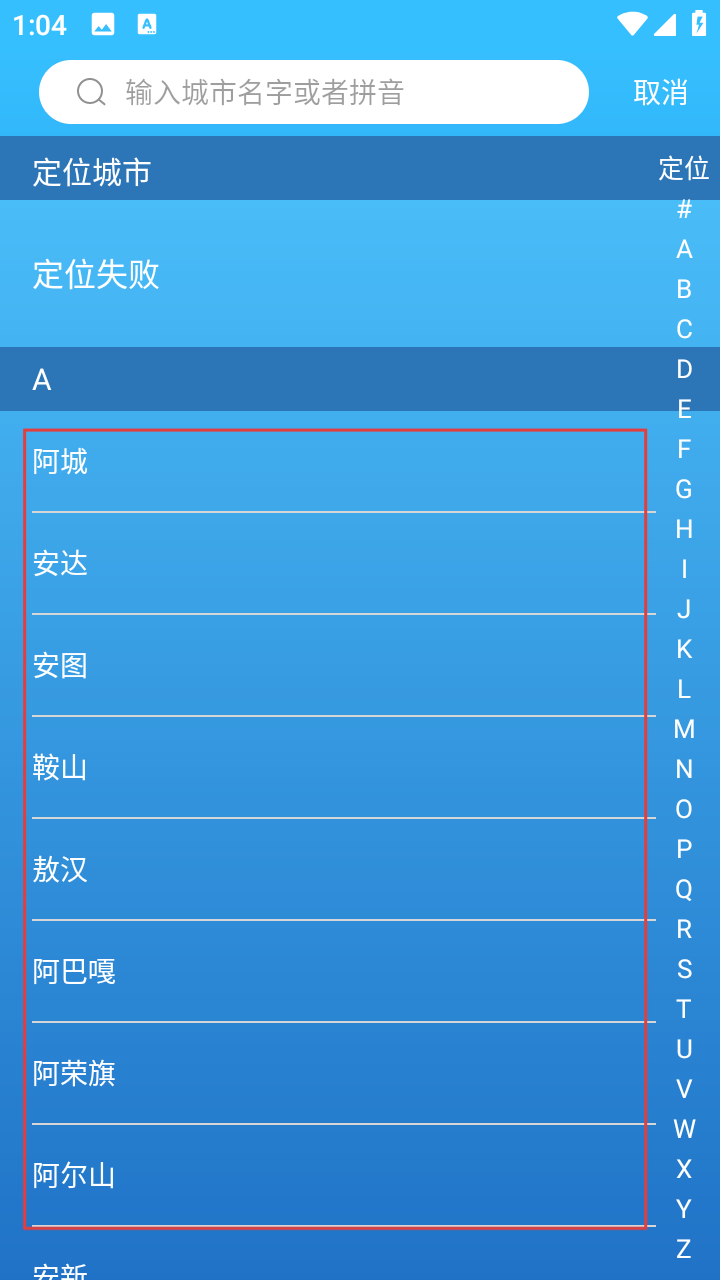The width and height of the screenshot is (720, 1280).
Task: Skip to letter Z in the index
Action: [x=684, y=1249]
